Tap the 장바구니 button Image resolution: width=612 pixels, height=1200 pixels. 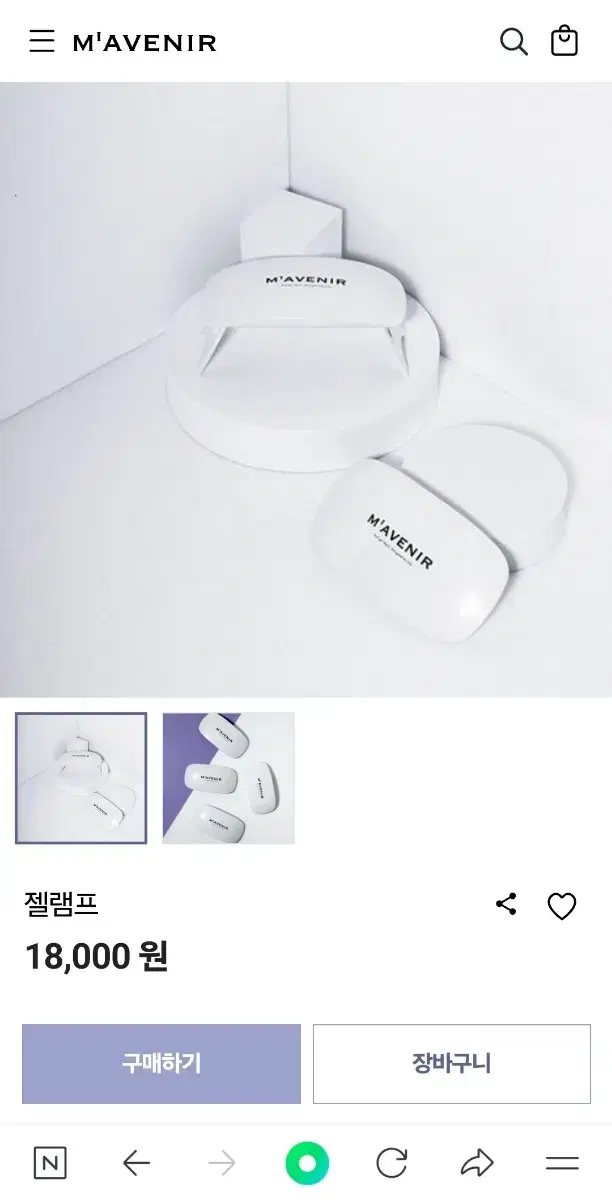point(452,1063)
